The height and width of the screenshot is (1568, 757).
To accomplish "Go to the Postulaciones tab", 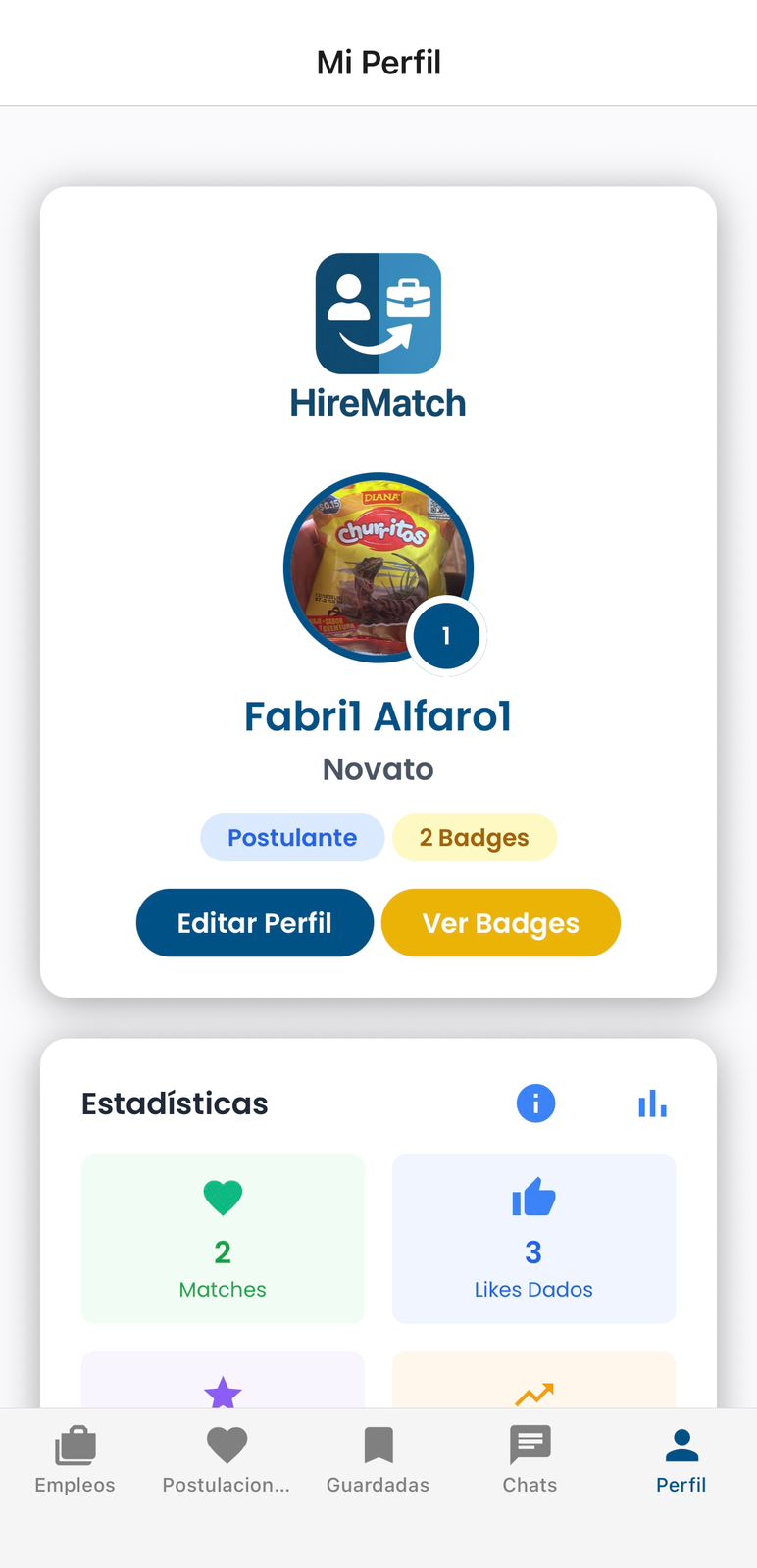I will (227, 1460).
